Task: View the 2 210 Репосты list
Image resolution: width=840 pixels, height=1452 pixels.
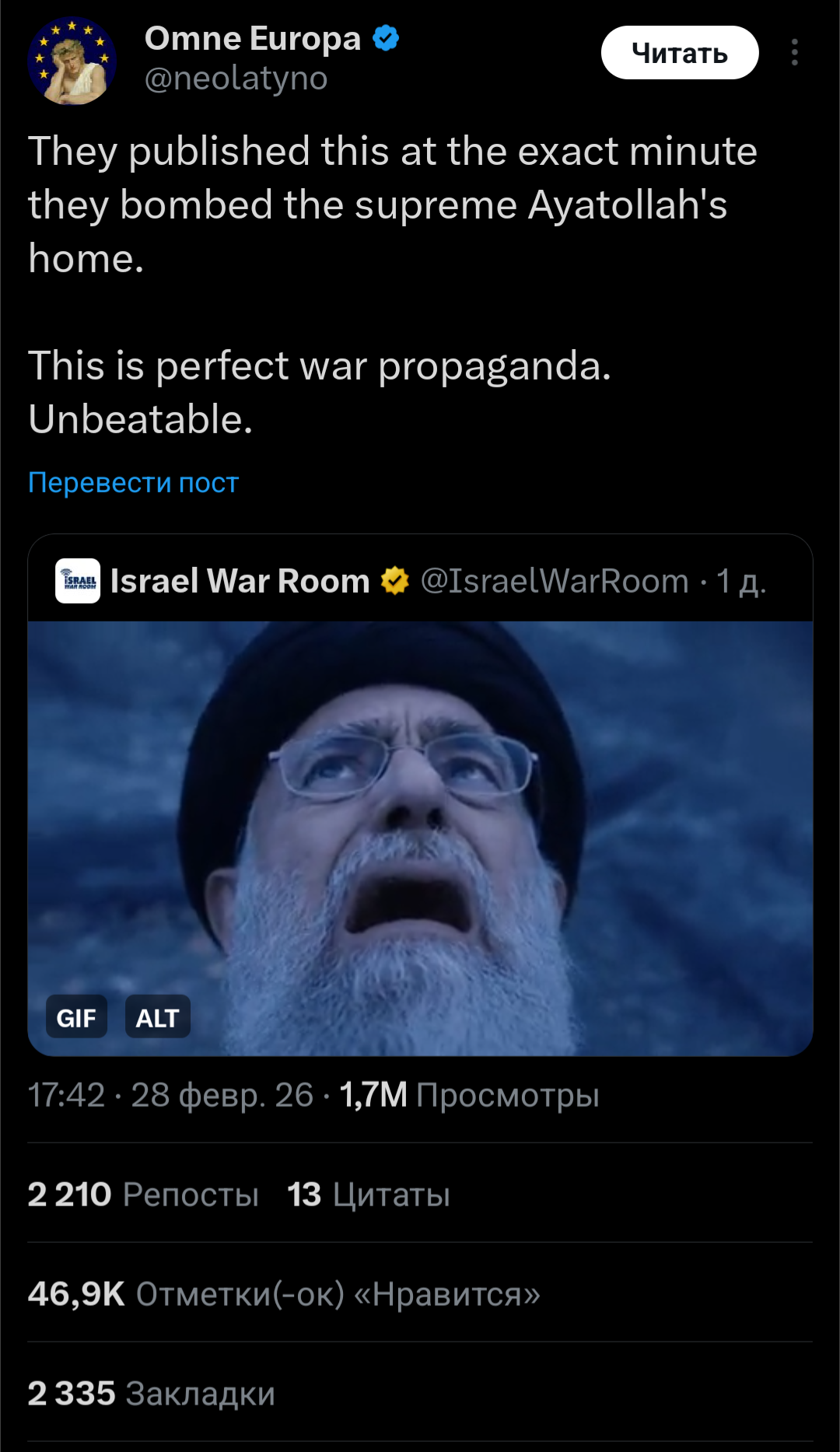Action: tap(143, 1194)
